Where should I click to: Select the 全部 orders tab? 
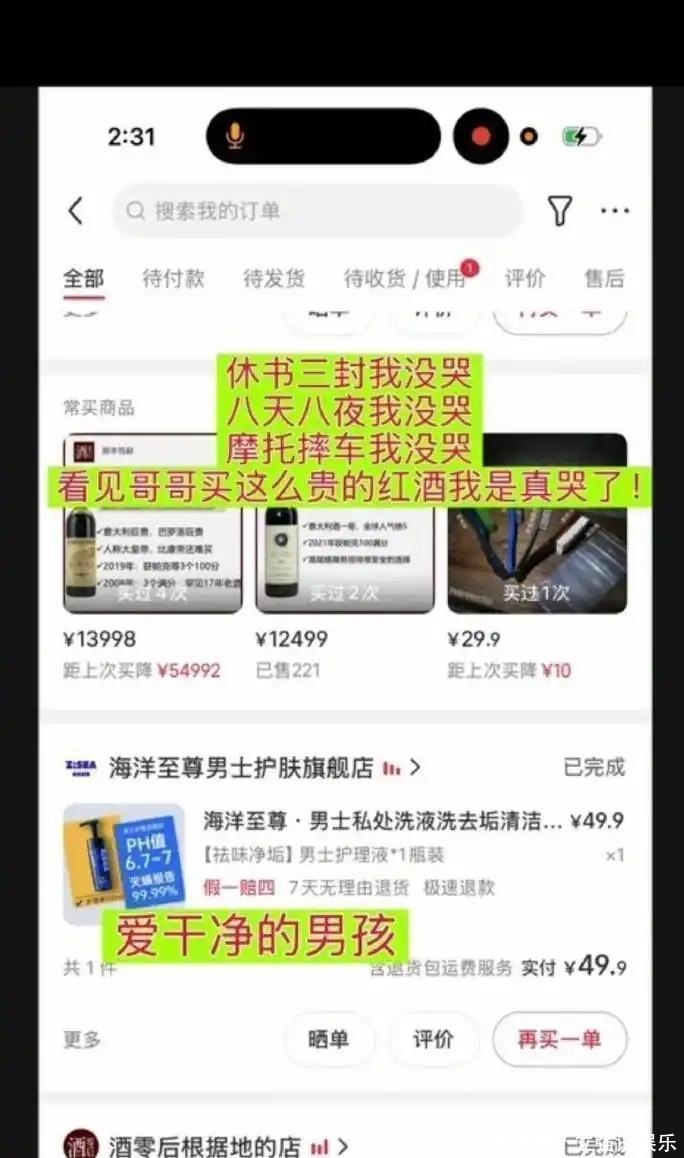(x=83, y=278)
